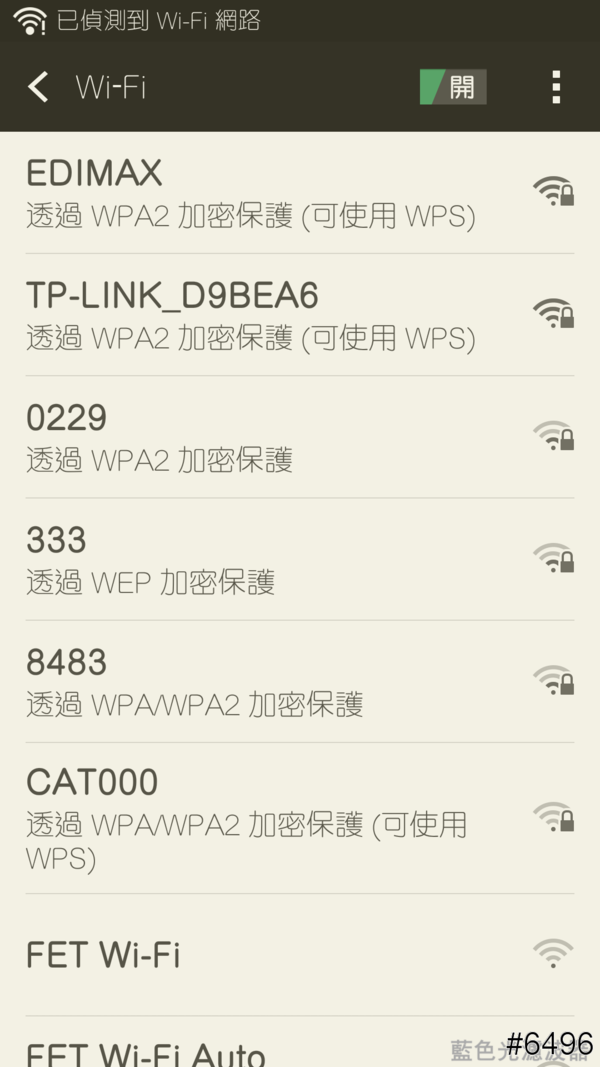Viewport: 600px width, 1067px height.
Task: Turn off the Wi-Fi switch
Action: [x=453, y=87]
